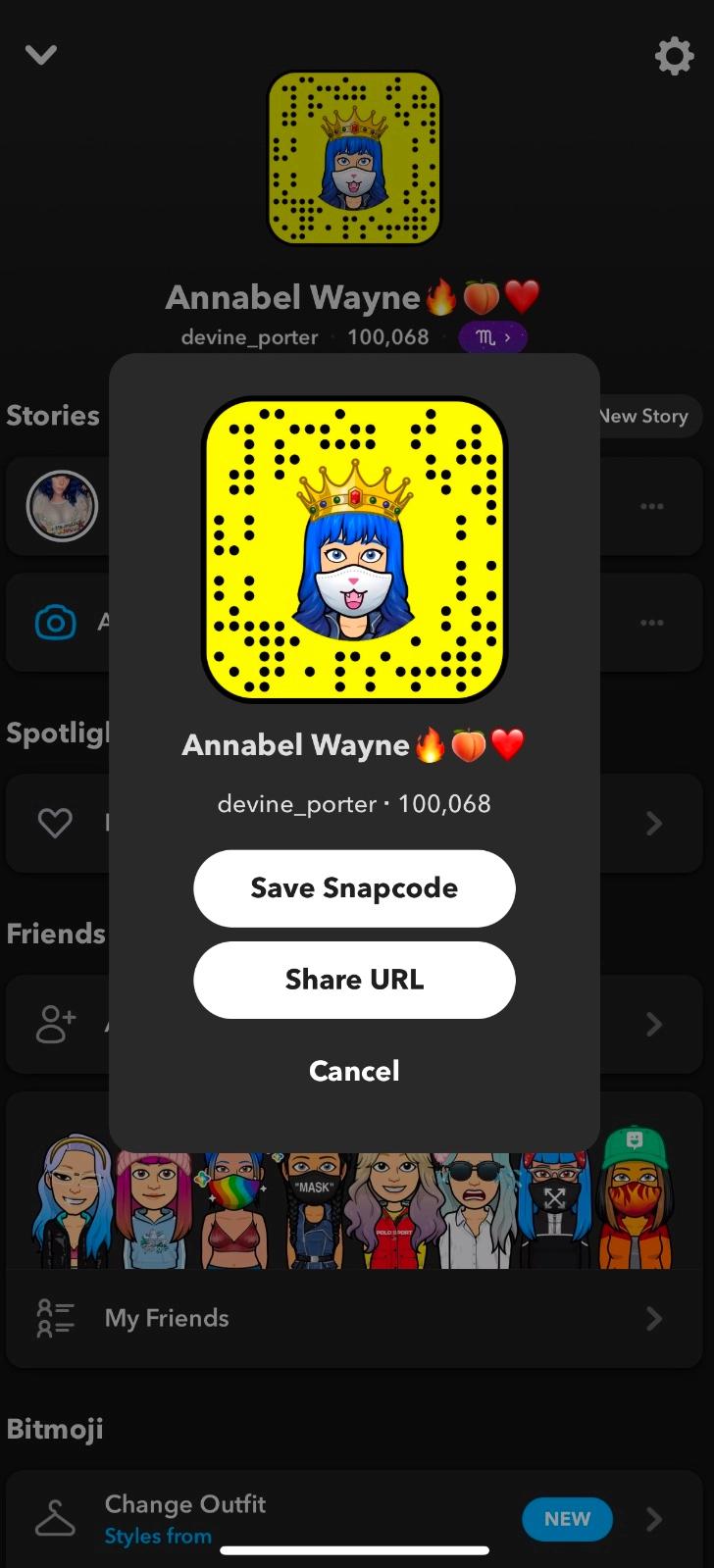Cancel the Snapcode dialog
Image resolution: width=714 pixels, height=1568 pixels.
(x=354, y=1070)
